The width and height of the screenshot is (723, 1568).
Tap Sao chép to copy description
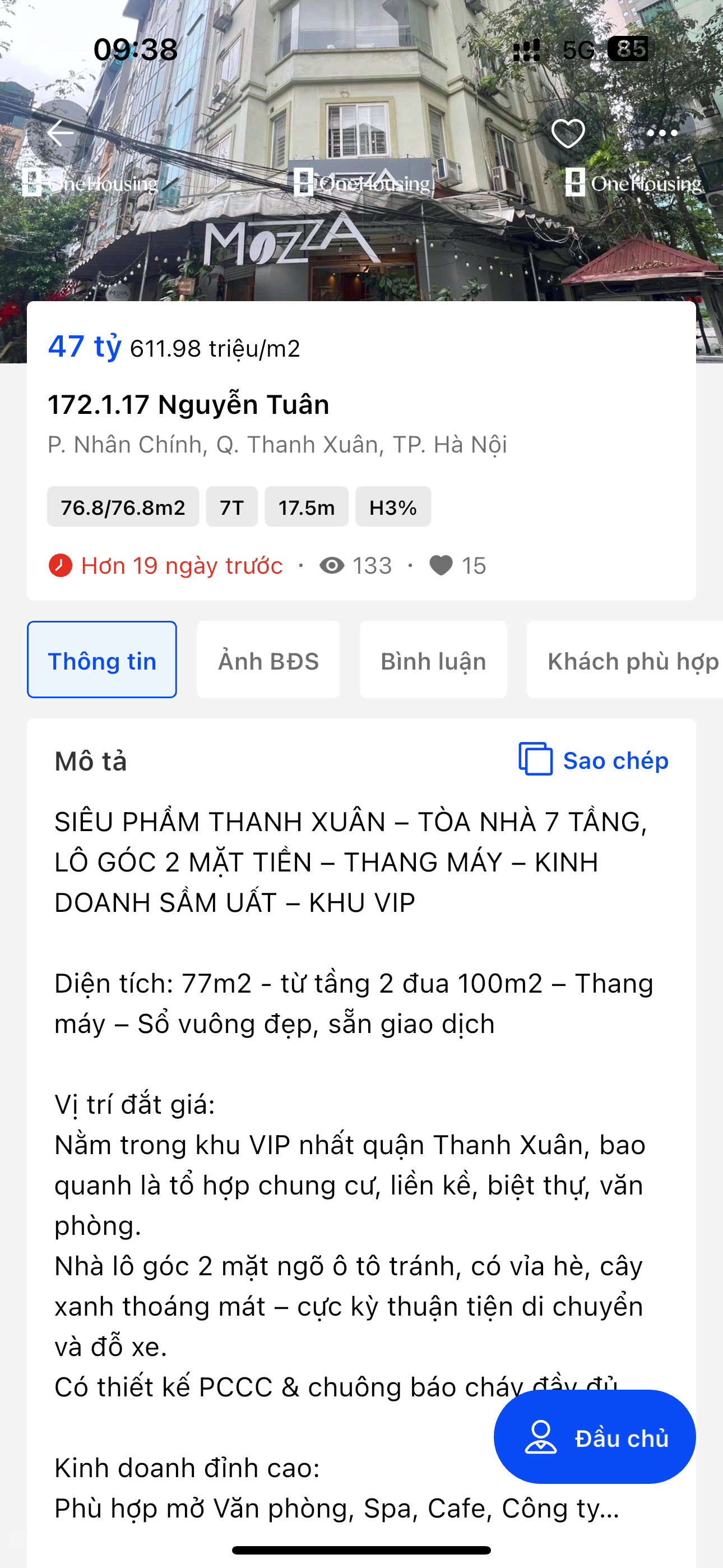coord(616,759)
